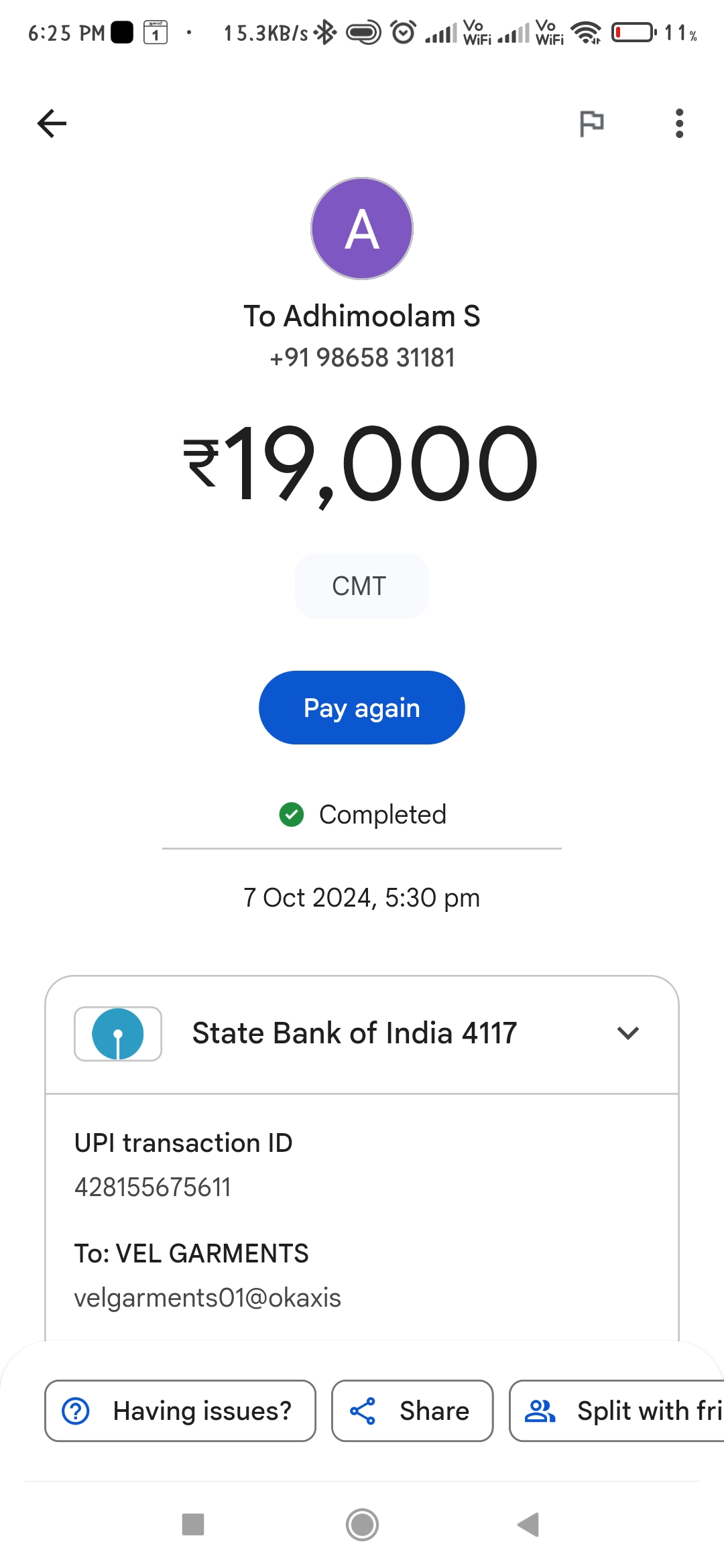Tap the Pay again button
This screenshot has width=724, height=1568.
coord(362,708)
